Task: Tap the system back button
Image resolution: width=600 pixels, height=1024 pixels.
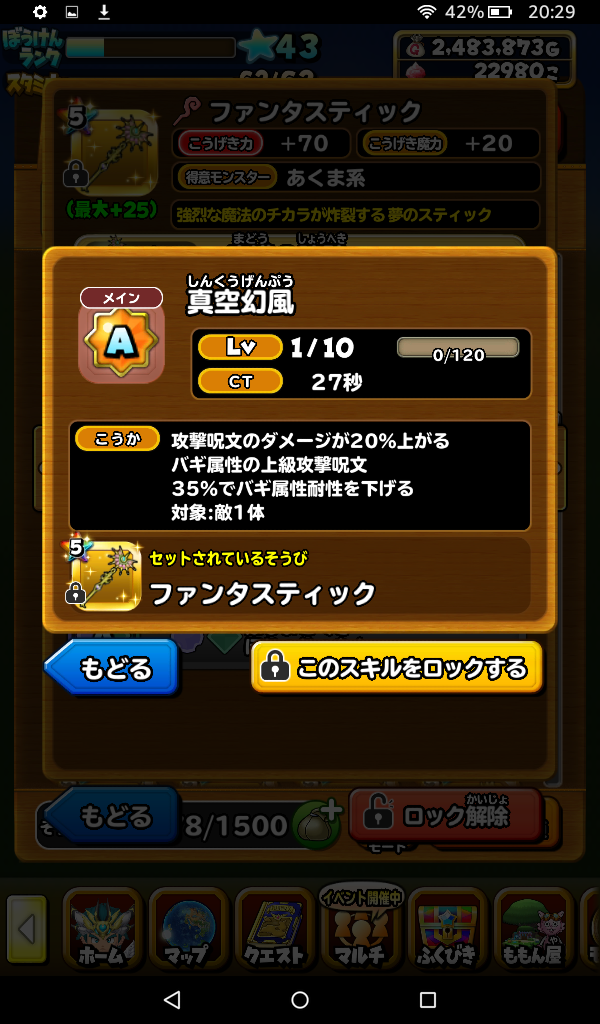Action: pyautogui.click(x=172, y=999)
